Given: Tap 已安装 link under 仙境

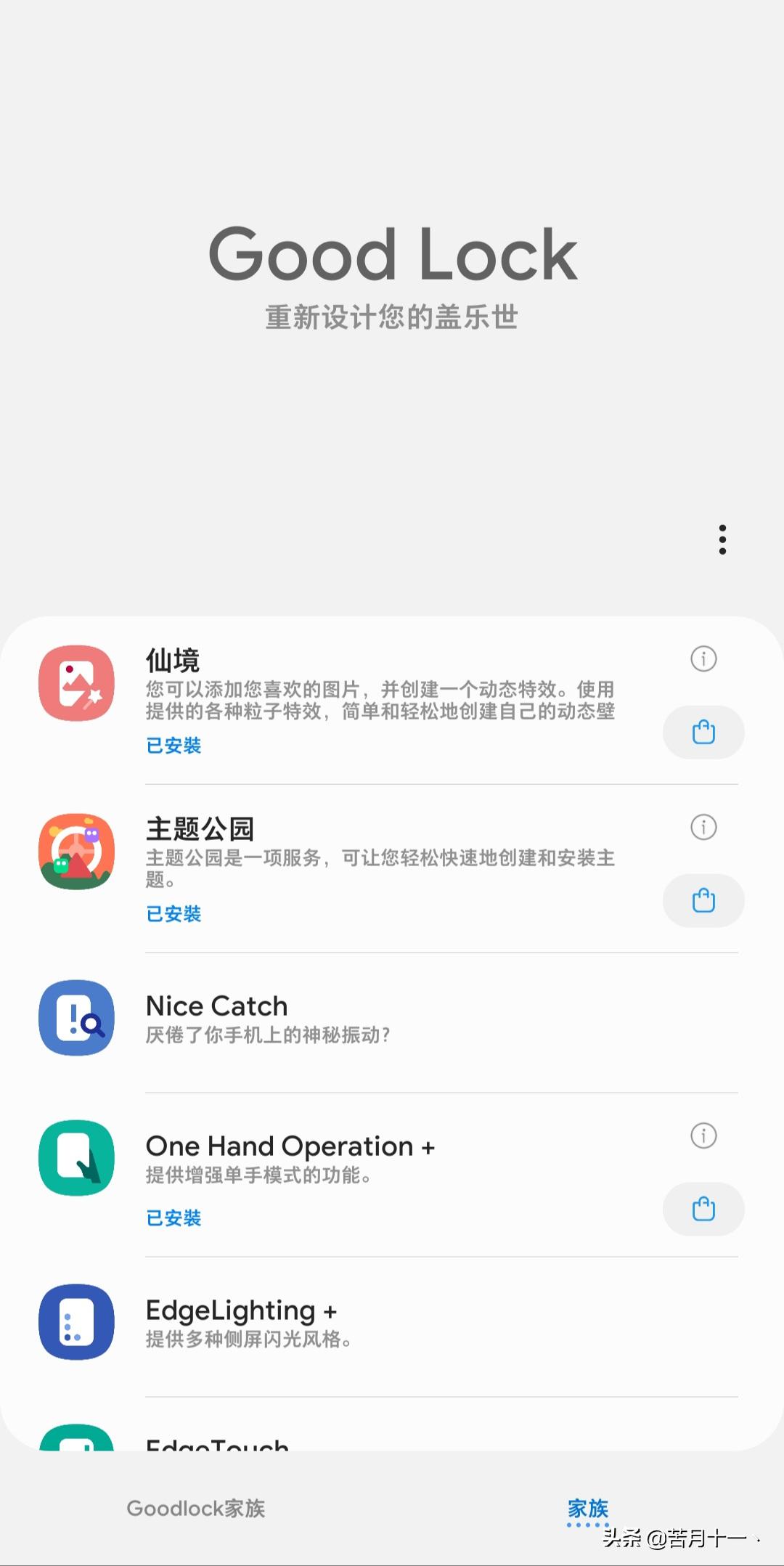Looking at the screenshot, I should click(x=173, y=746).
